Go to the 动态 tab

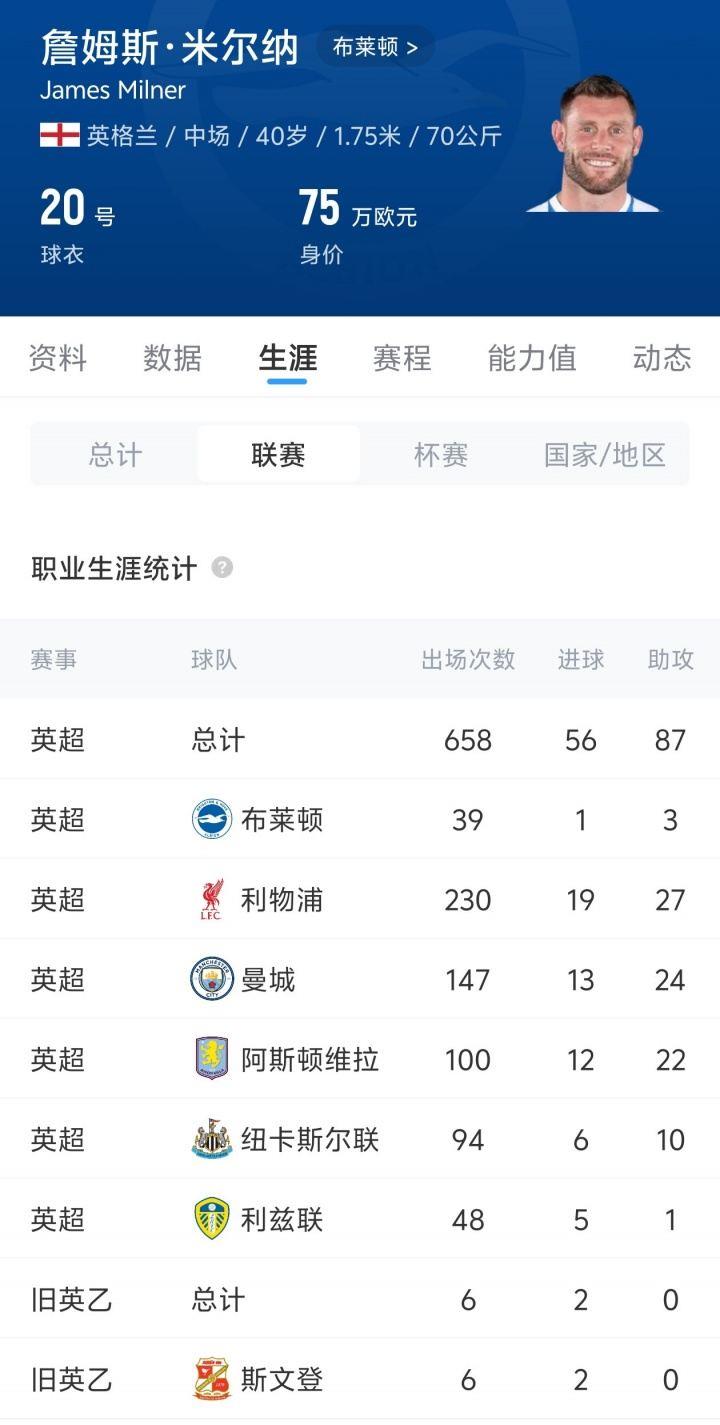662,357
